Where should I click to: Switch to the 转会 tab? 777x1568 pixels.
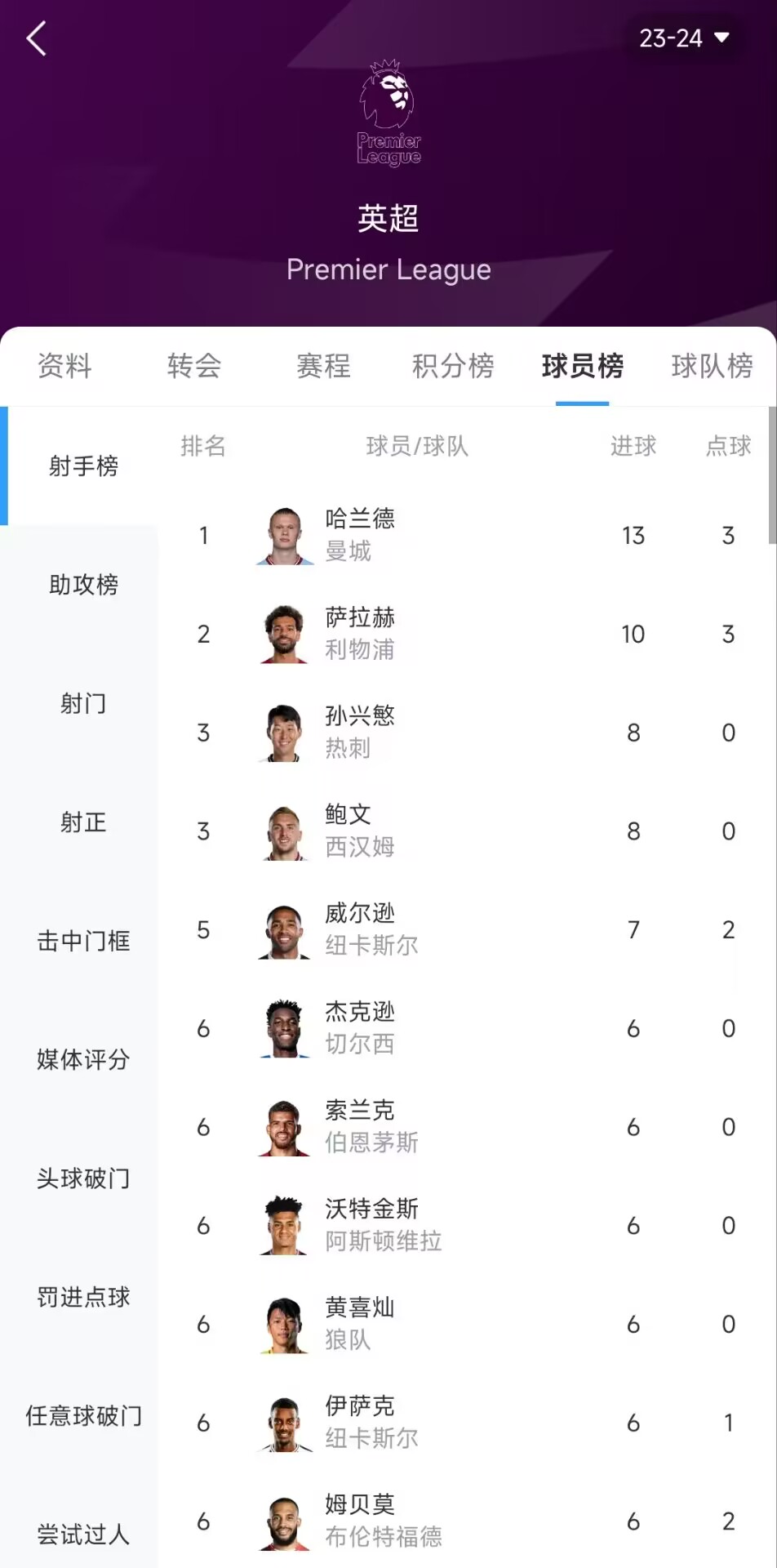click(x=194, y=366)
